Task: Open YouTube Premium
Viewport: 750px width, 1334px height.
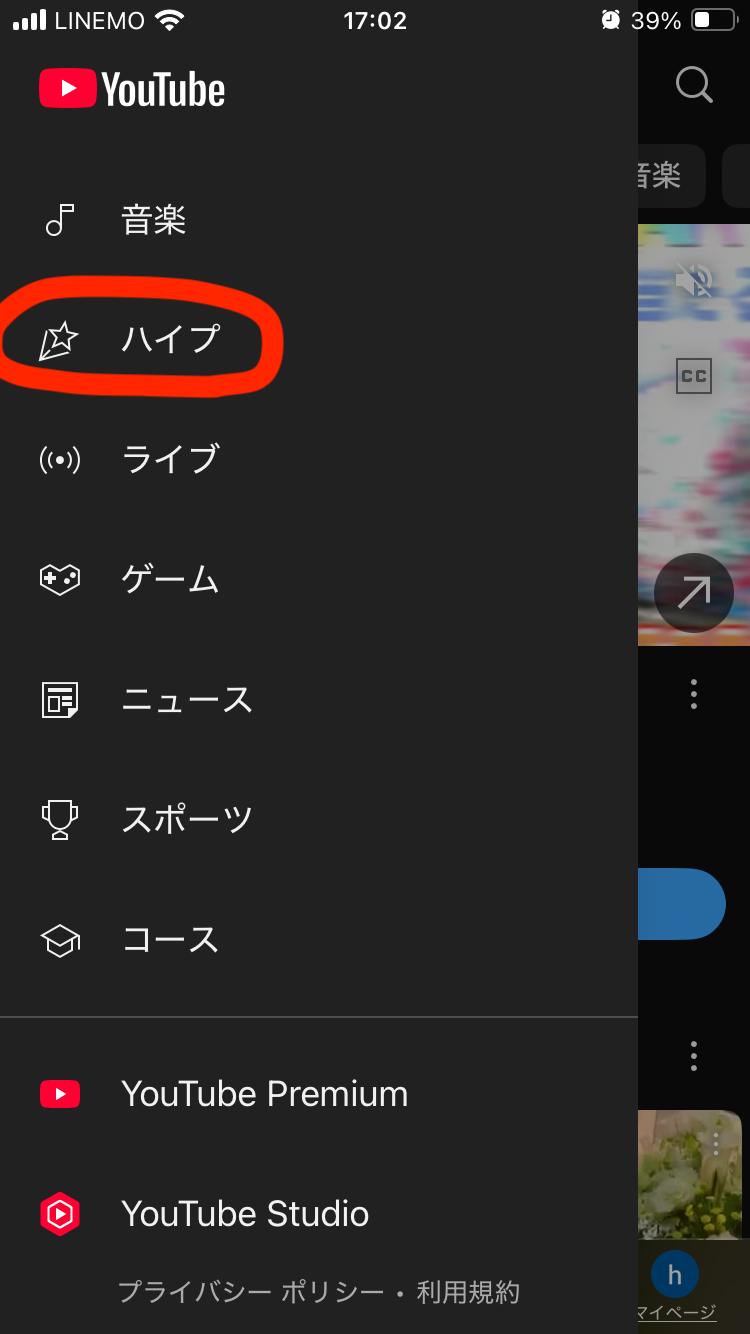Action: [319, 1094]
